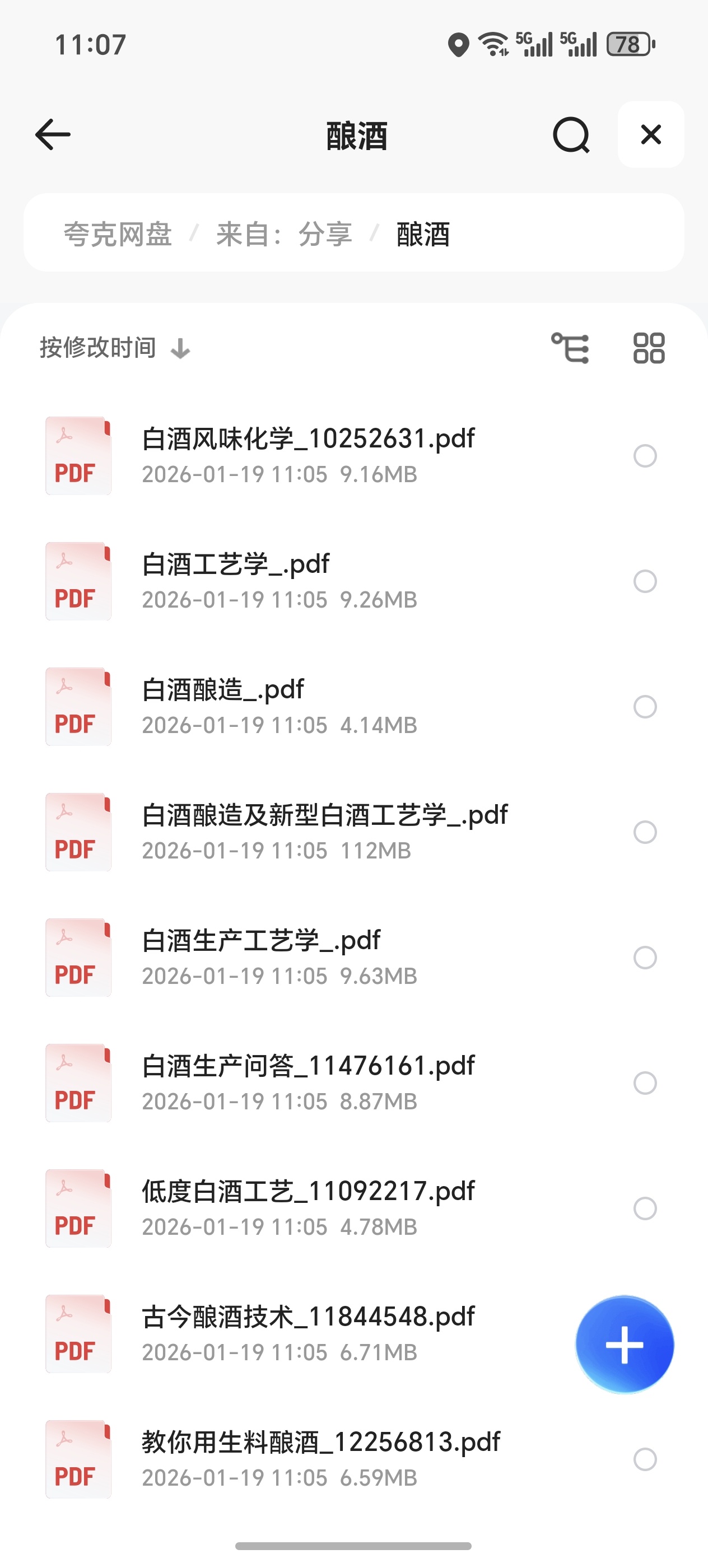Close this page with the X button
Viewport: 708px width, 1568px height.
pos(651,134)
